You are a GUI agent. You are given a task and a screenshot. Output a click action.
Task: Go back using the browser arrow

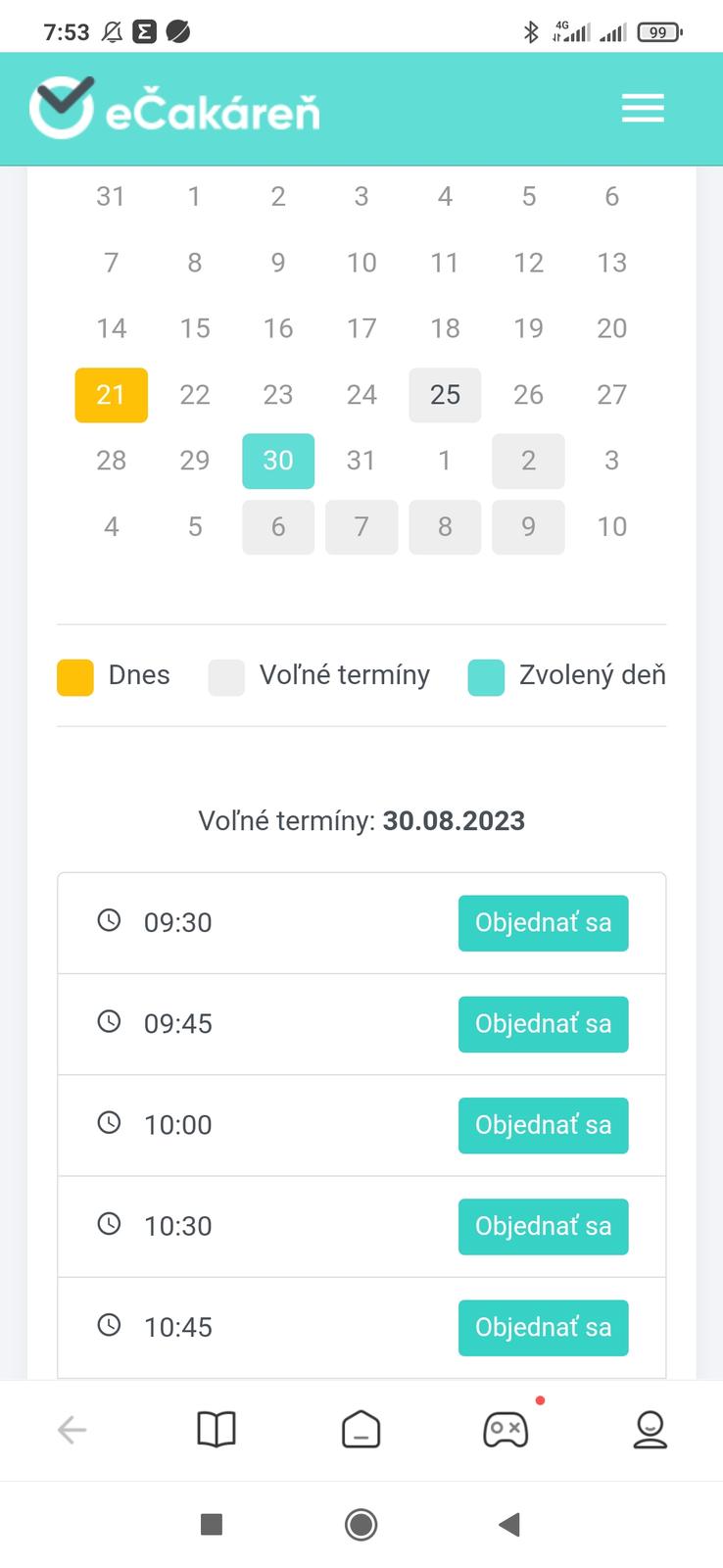72,1430
